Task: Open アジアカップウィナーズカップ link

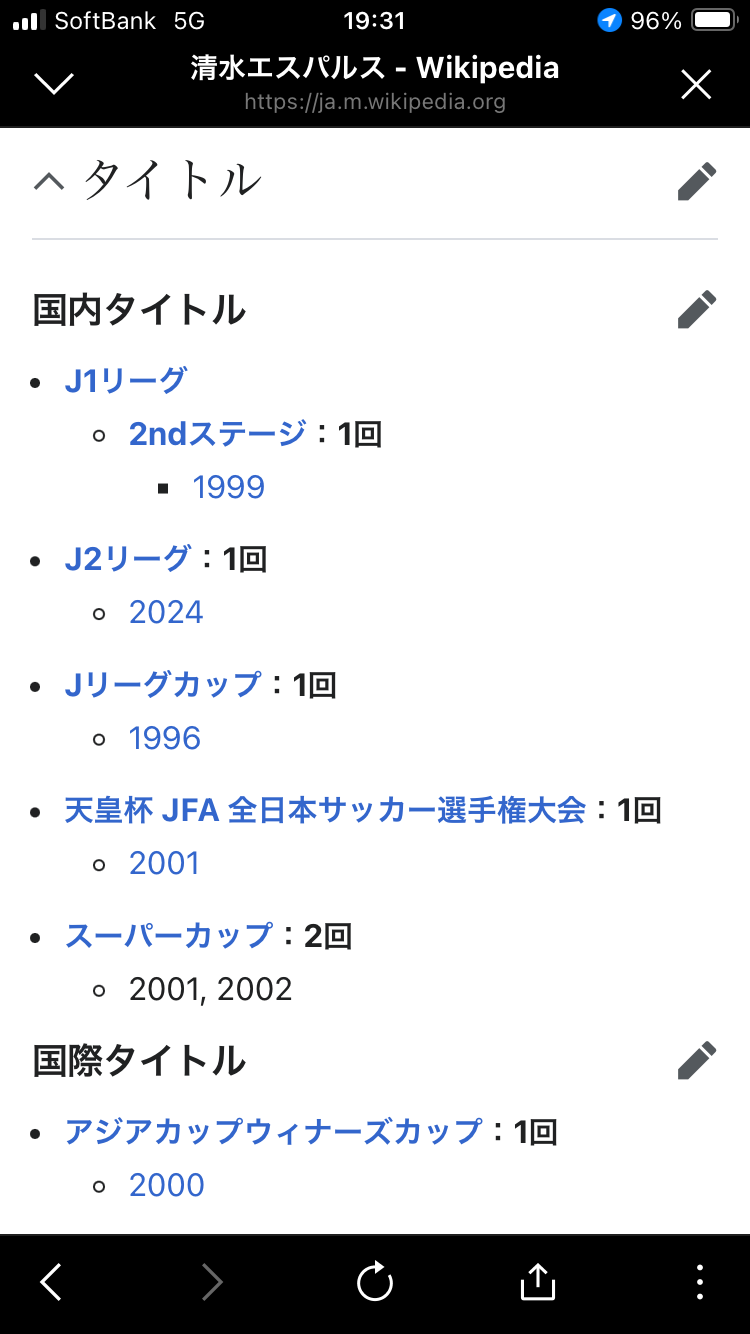Action: [x=274, y=1132]
